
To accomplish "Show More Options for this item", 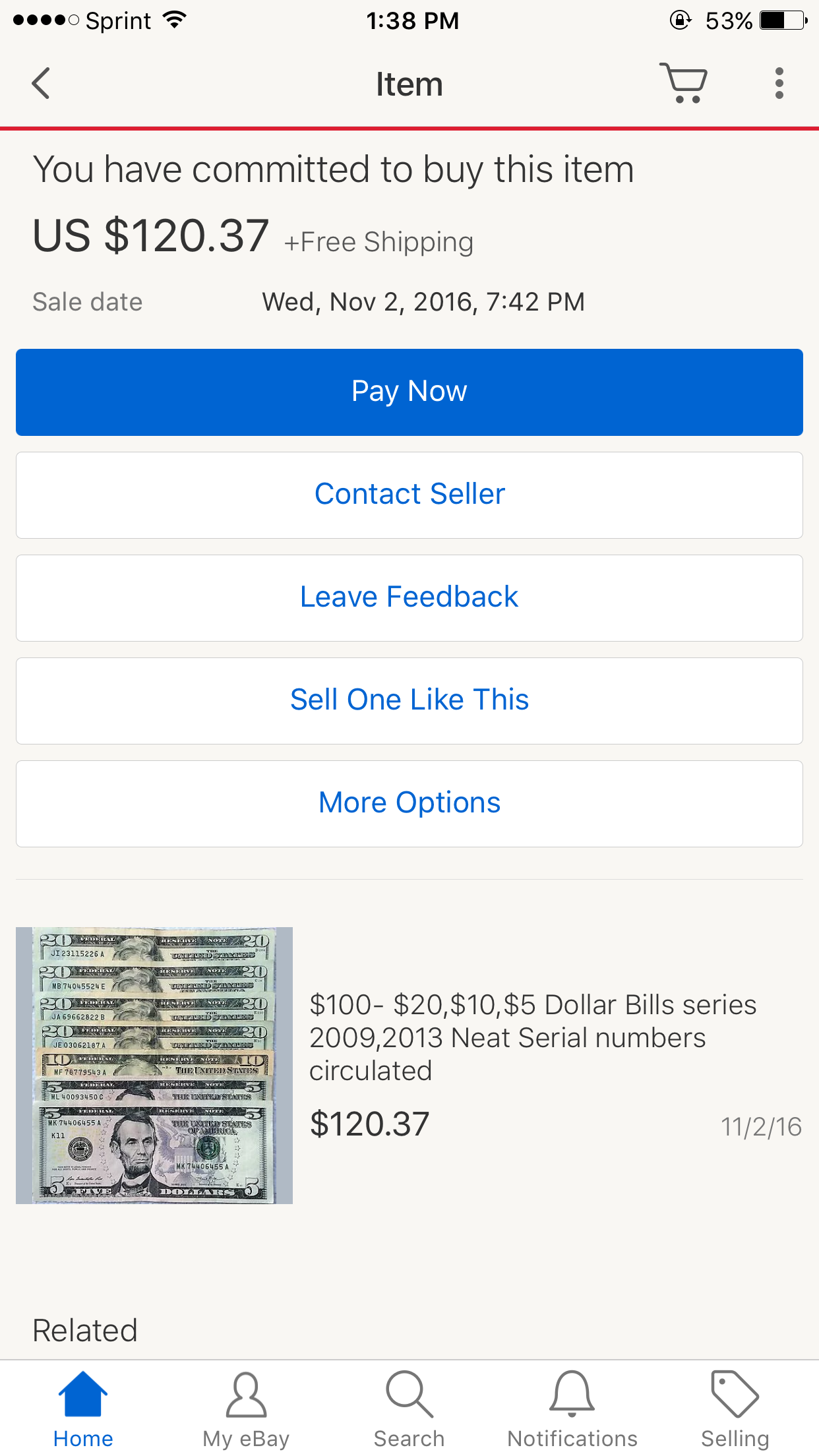I will point(409,803).
